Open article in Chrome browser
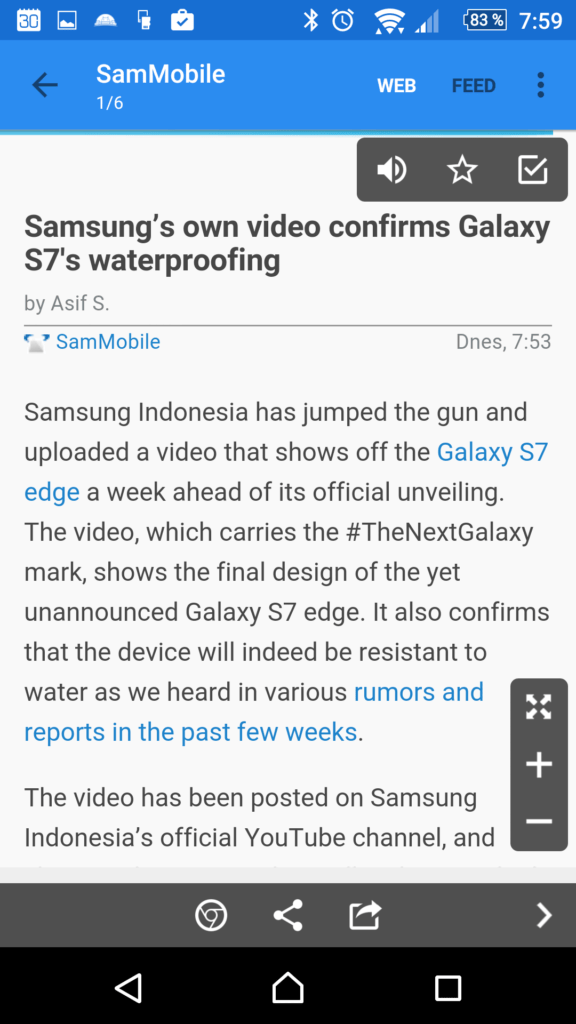Image resolution: width=576 pixels, height=1024 pixels. pos(211,915)
